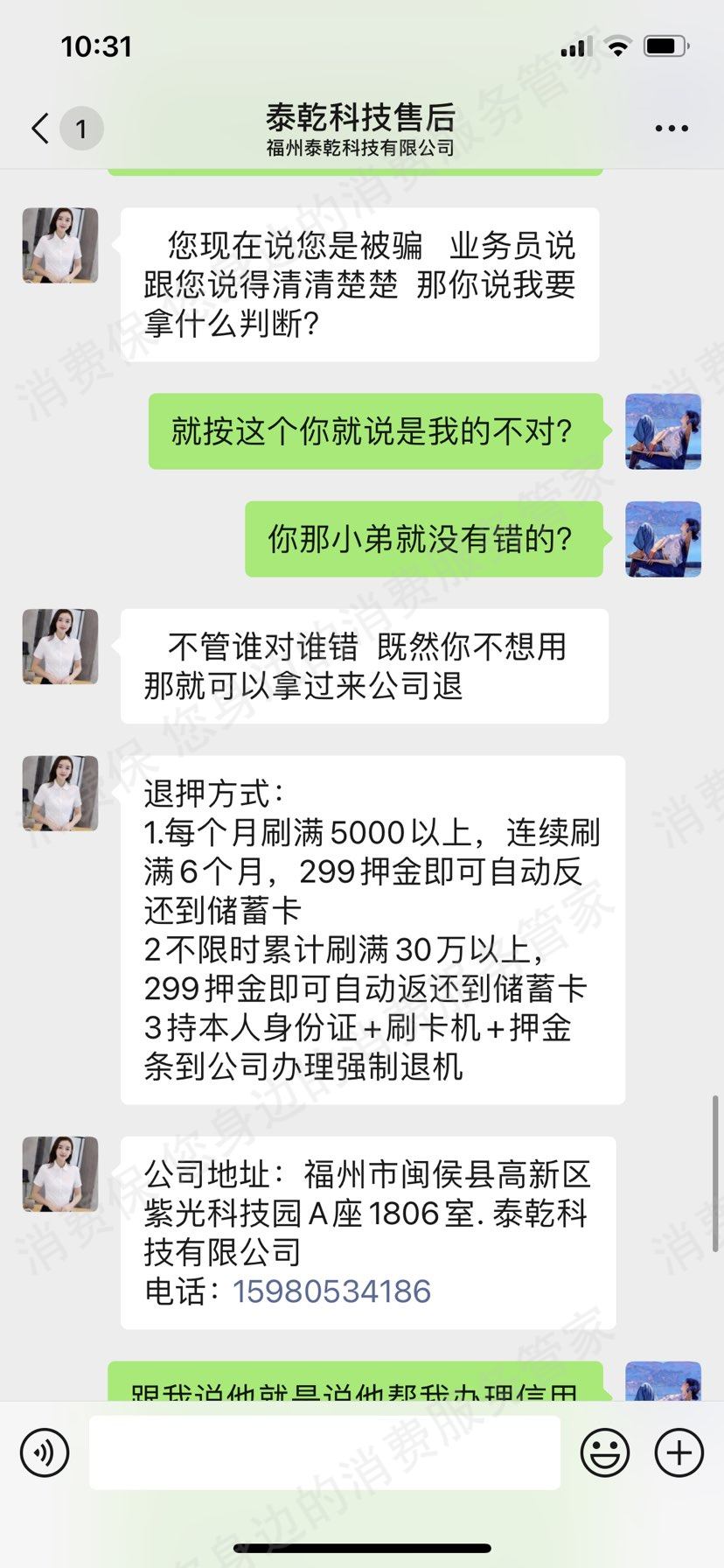Tap subtitle 福州泰乾科技有限公司
Viewport: 724px width, 1568px height.
[361, 147]
